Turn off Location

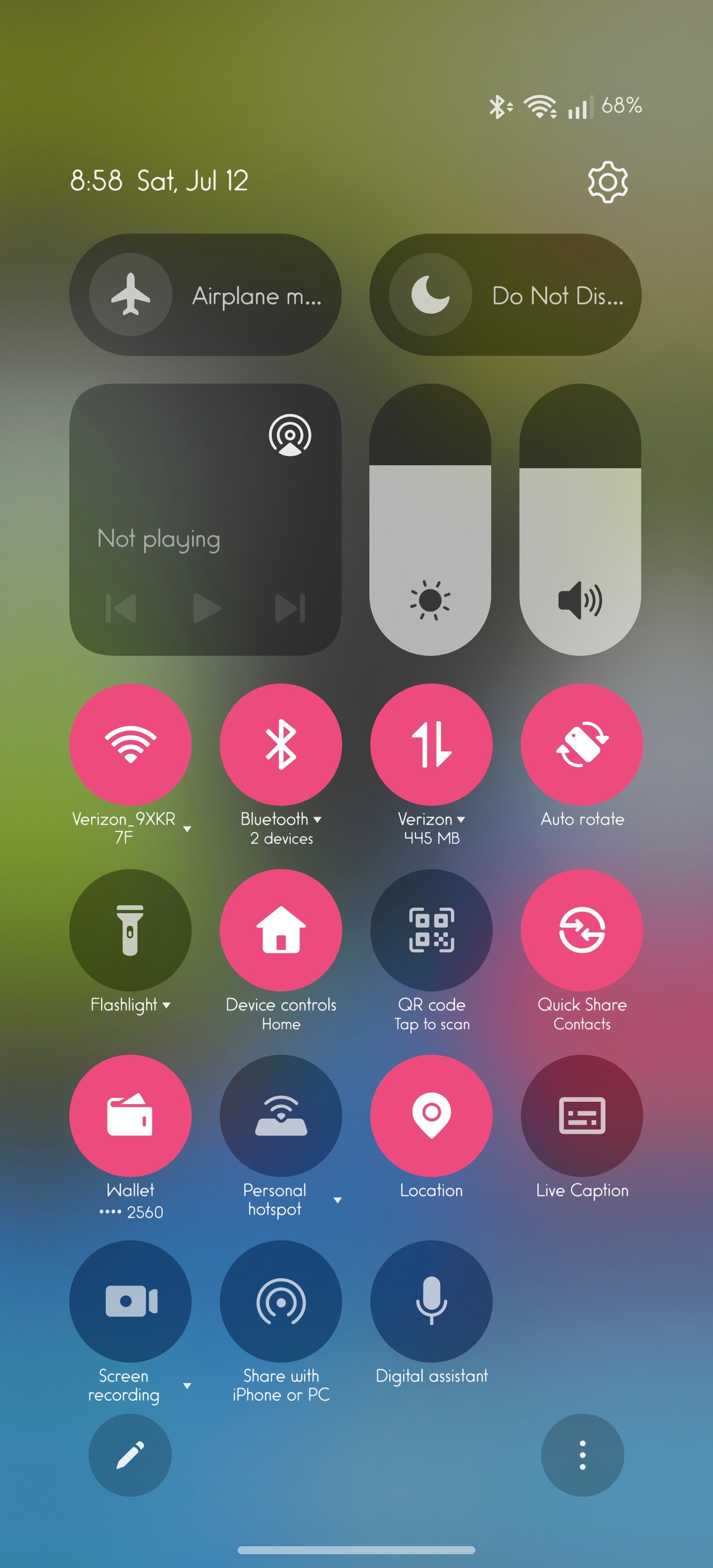[x=431, y=1115]
